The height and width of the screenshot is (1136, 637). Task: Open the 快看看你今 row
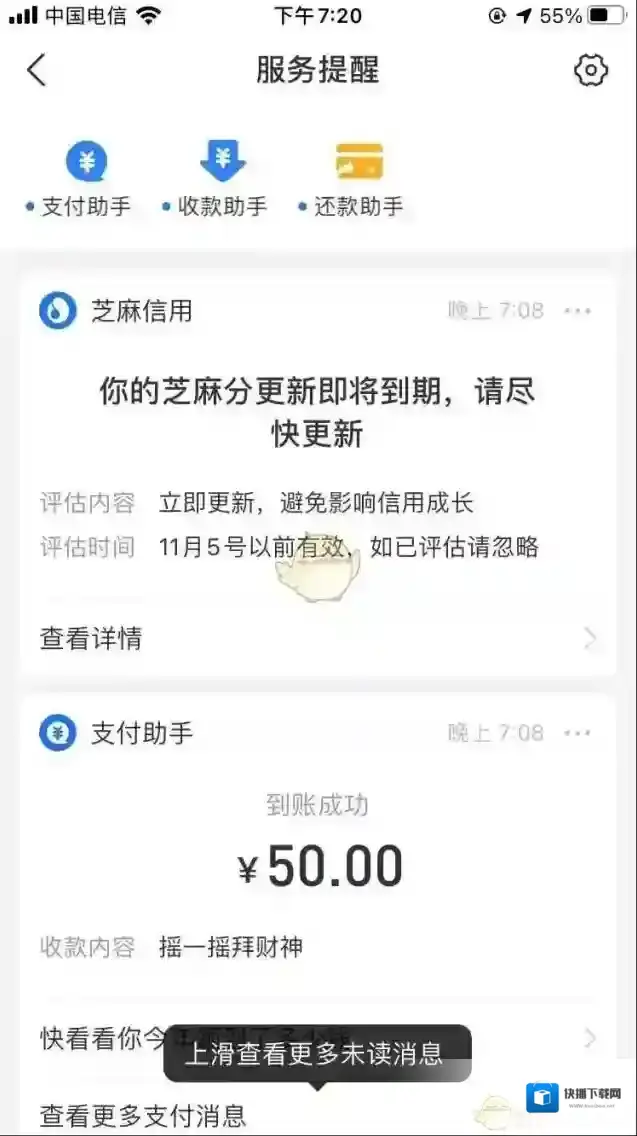pyautogui.click(x=100, y=1037)
